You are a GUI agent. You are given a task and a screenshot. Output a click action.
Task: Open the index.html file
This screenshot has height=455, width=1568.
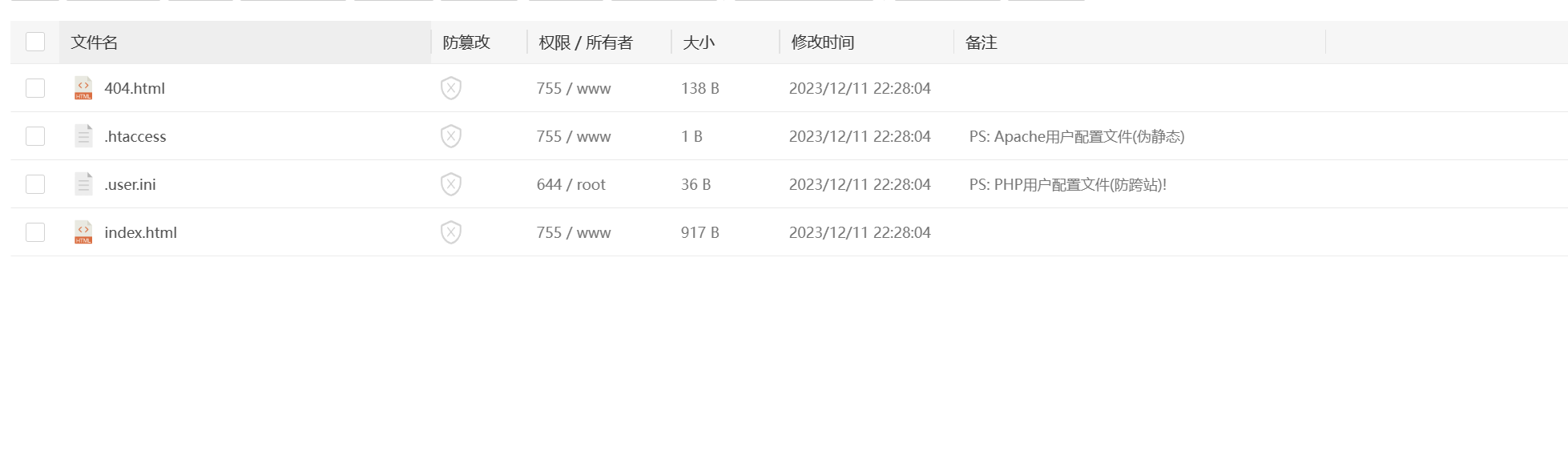click(x=140, y=232)
